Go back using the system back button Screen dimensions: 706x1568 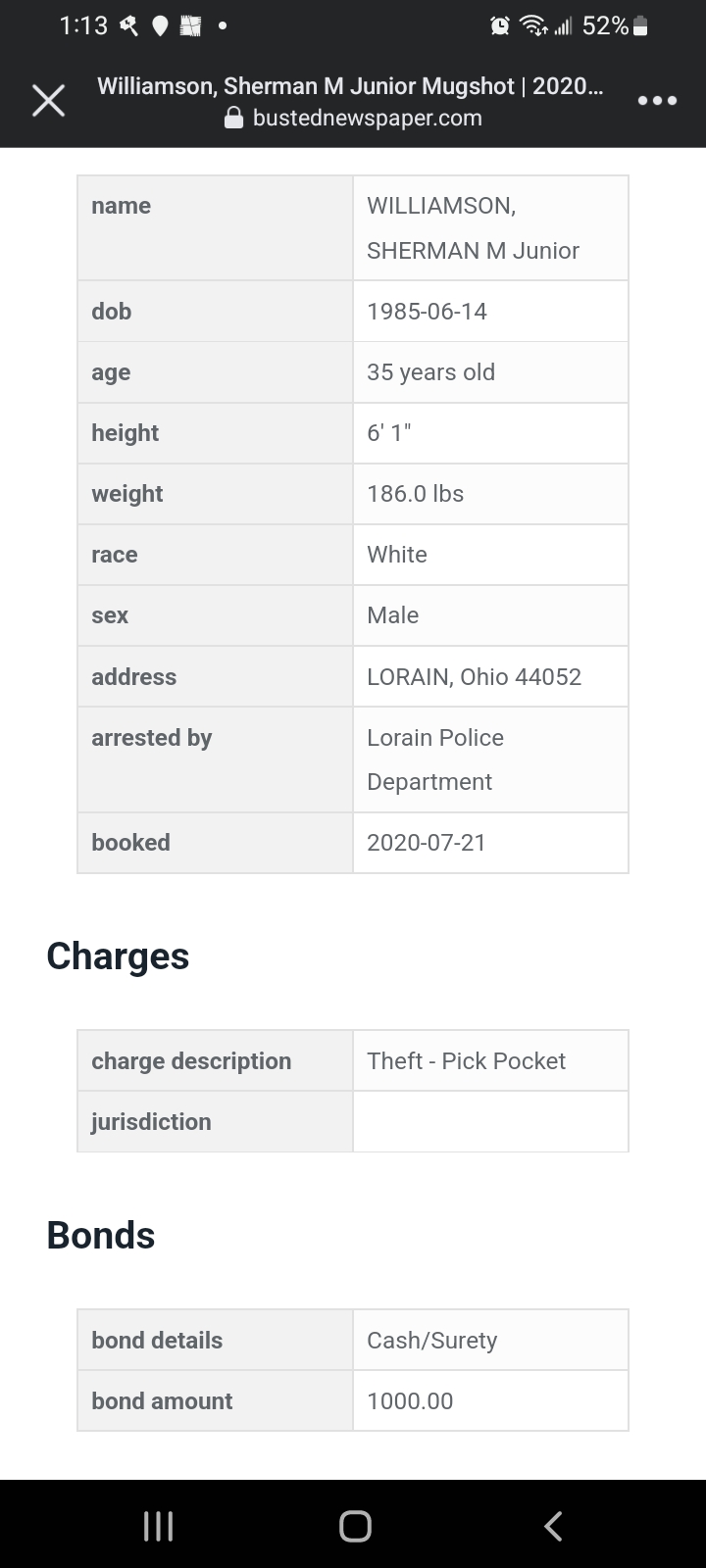coord(553,1525)
